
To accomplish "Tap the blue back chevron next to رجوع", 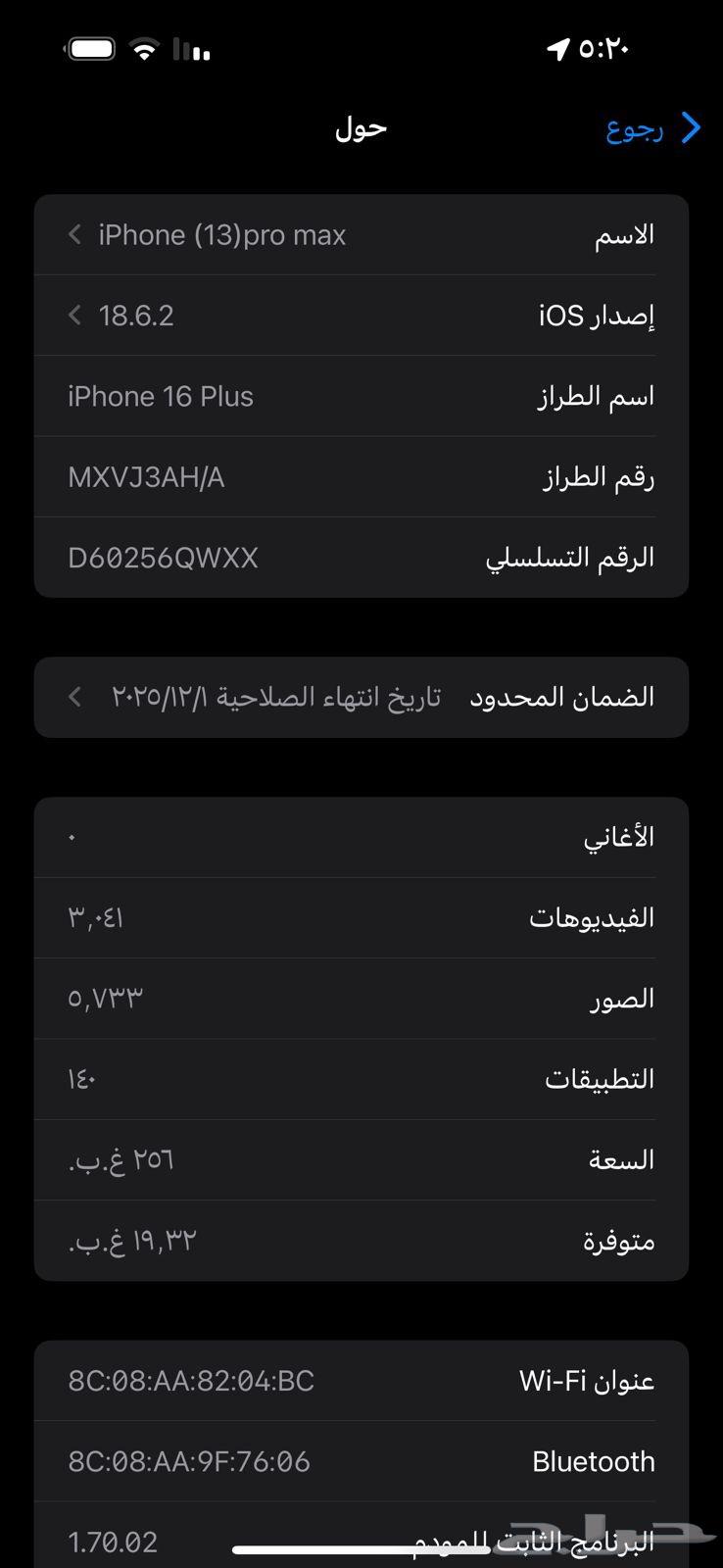I will pyautogui.click(x=690, y=128).
